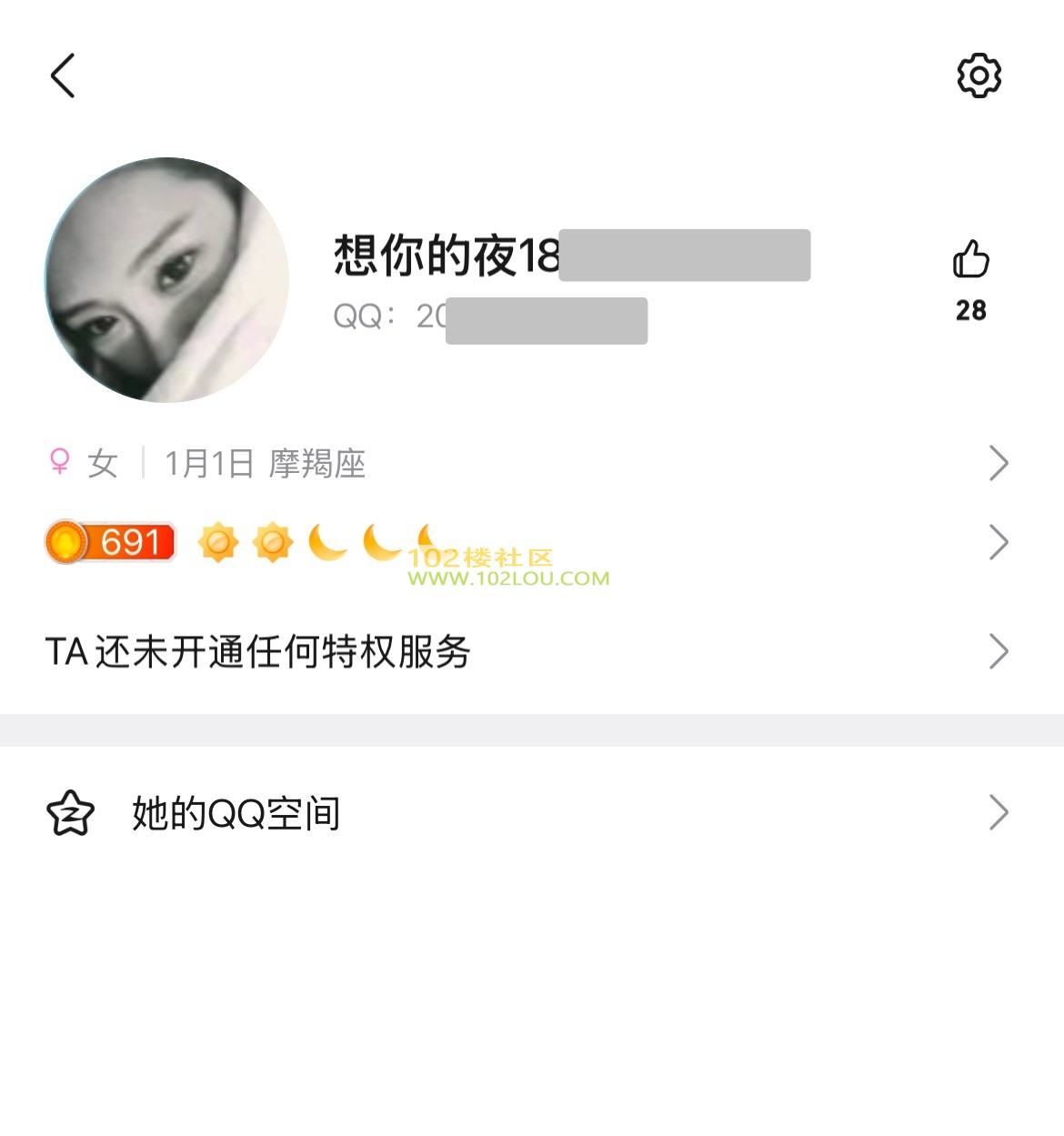Like this profile with thumbs-up
Image resolution: width=1064 pixels, height=1136 pixels.
point(970,260)
